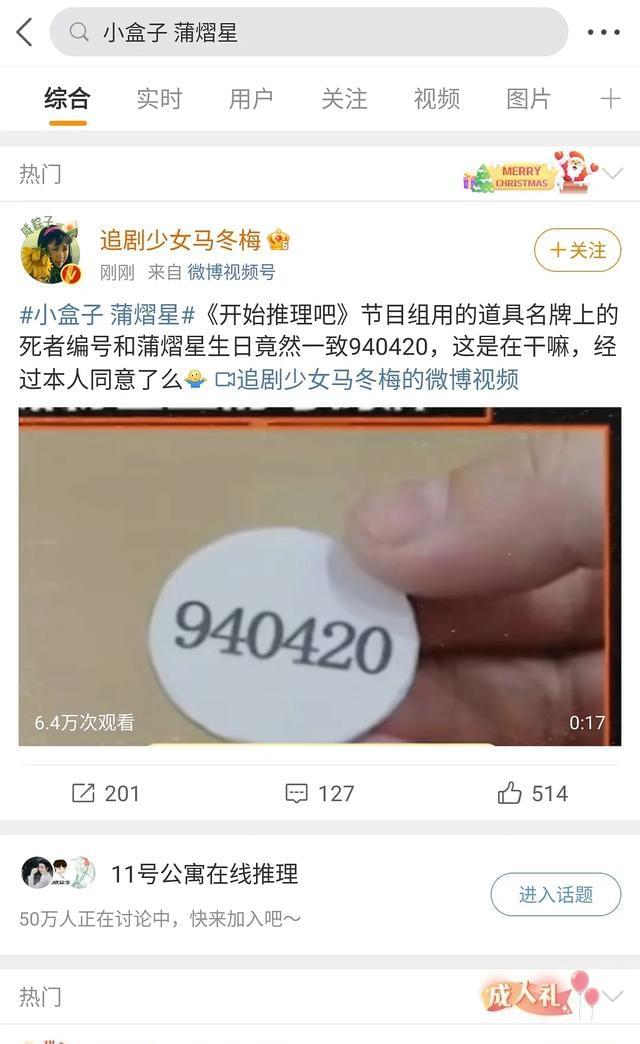This screenshot has height=1044, width=640.
Task: Follow 追剧少女马冬梅 with the +关注 button
Action: pyautogui.click(x=577, y=250)
